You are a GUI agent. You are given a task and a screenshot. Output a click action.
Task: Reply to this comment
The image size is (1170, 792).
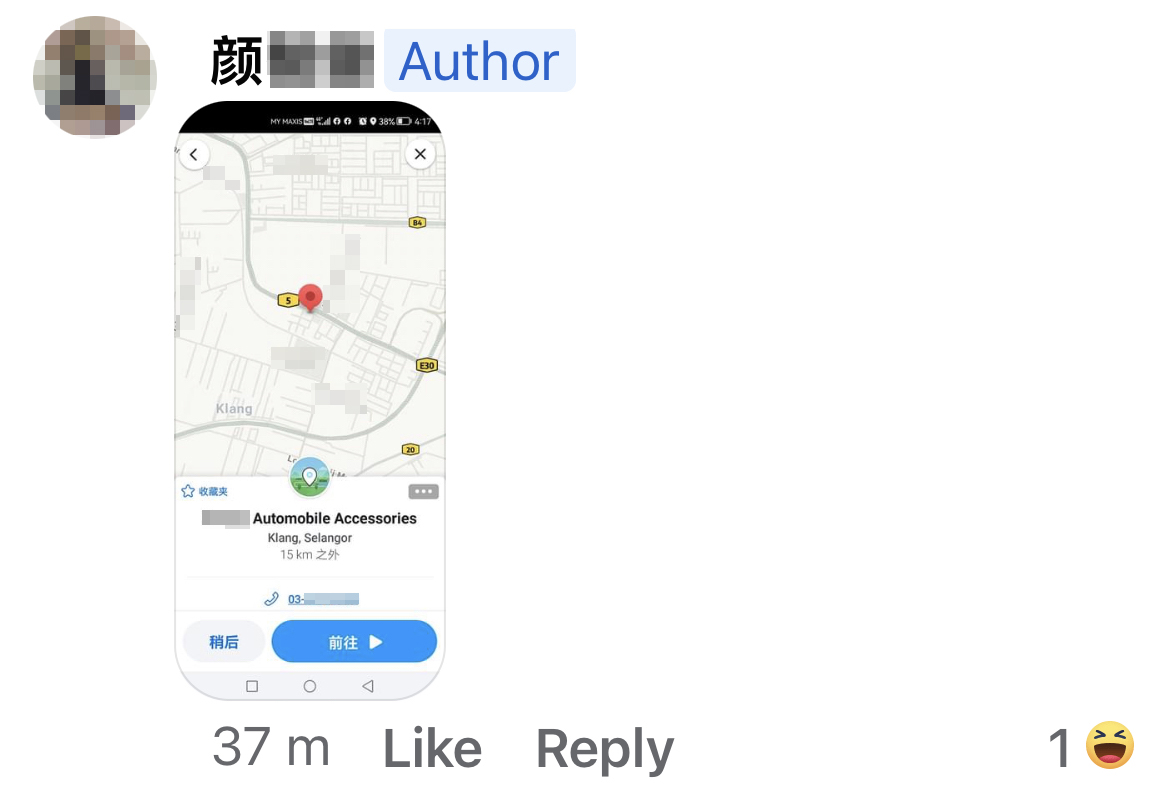[x=604, y=749]
